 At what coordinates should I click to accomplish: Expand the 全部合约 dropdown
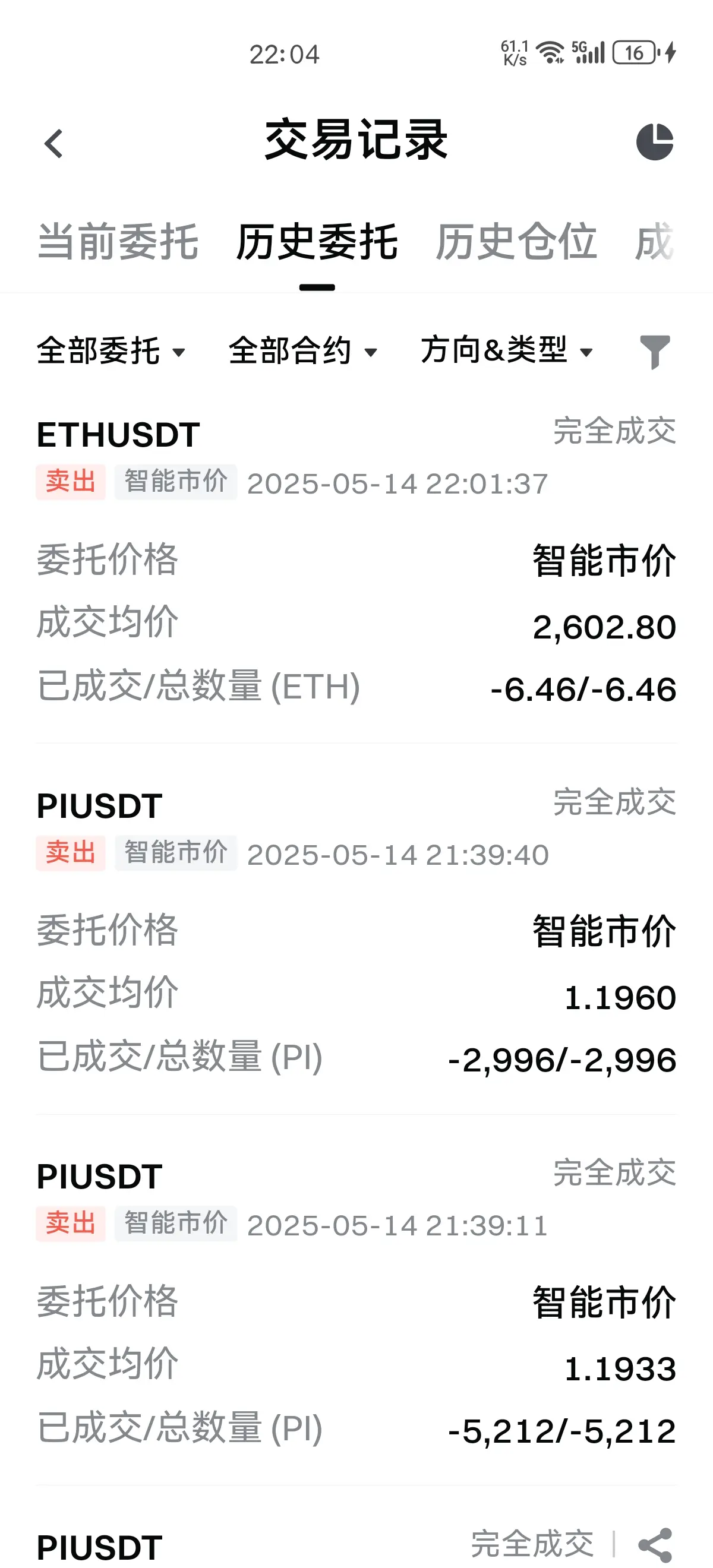(302, 351)
